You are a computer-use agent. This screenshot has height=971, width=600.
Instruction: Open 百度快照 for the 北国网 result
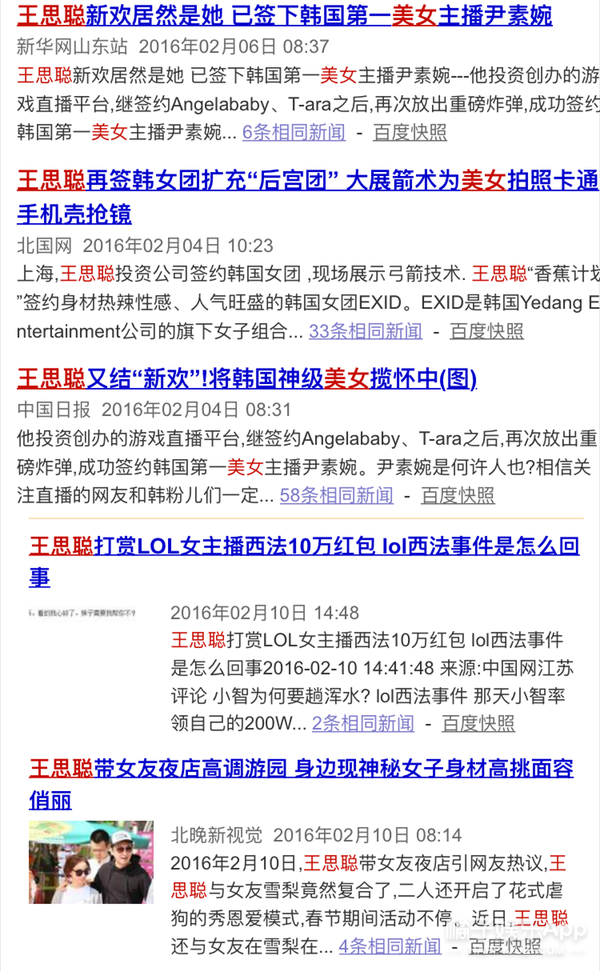(486, 331)
